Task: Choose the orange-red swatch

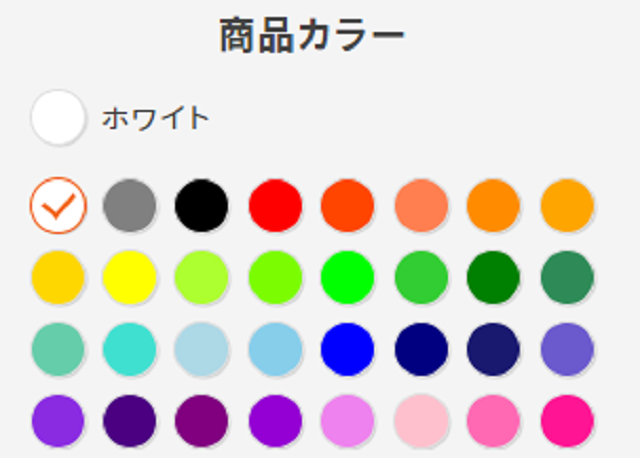Action: tap(348, 205)
